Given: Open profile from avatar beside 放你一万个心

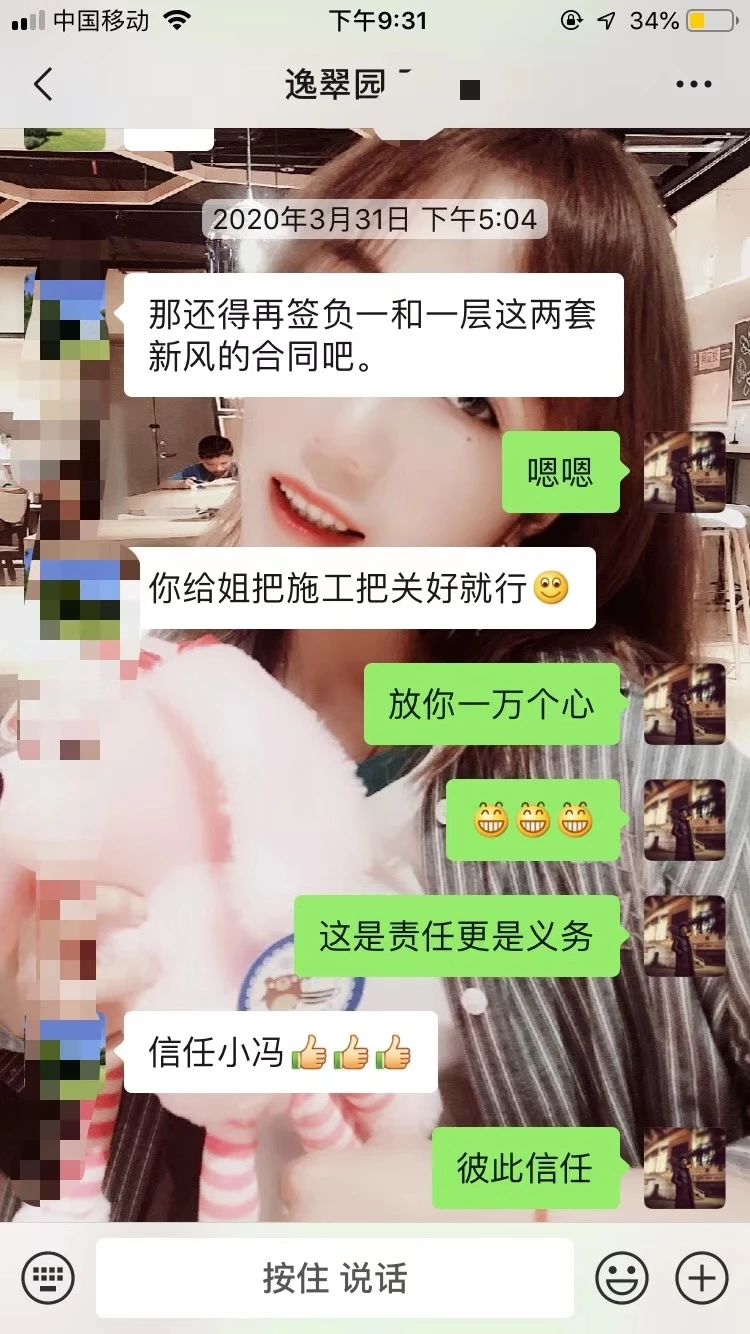Looking at the screenshot, I should 685,704.
